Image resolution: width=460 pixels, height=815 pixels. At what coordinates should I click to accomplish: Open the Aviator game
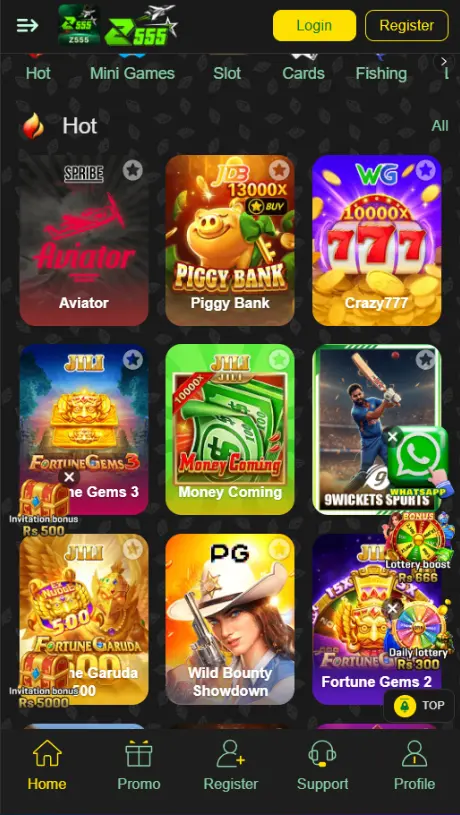pos(84,240)
